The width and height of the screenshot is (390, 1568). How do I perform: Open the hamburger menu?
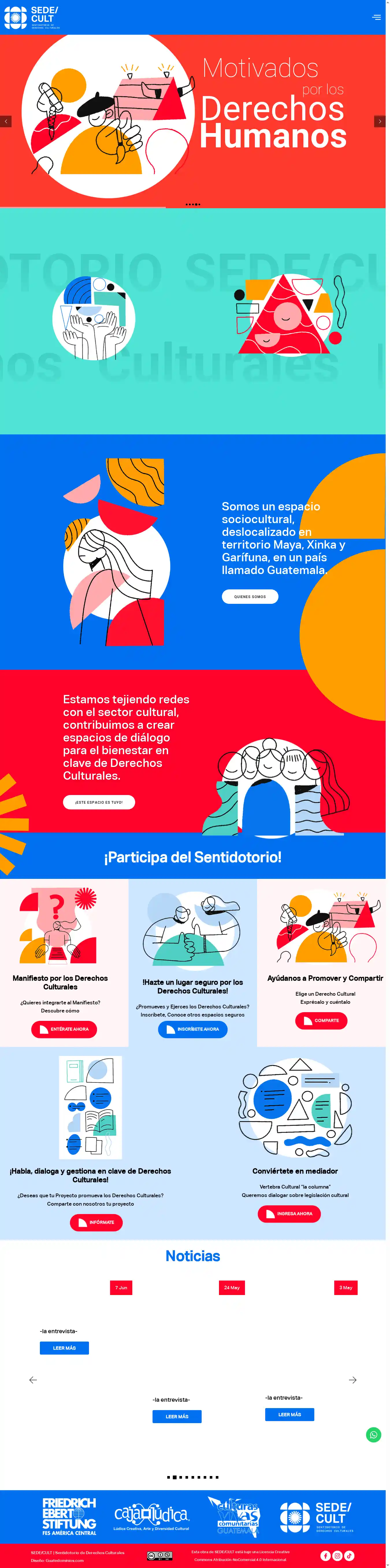(x=376, y=17)
